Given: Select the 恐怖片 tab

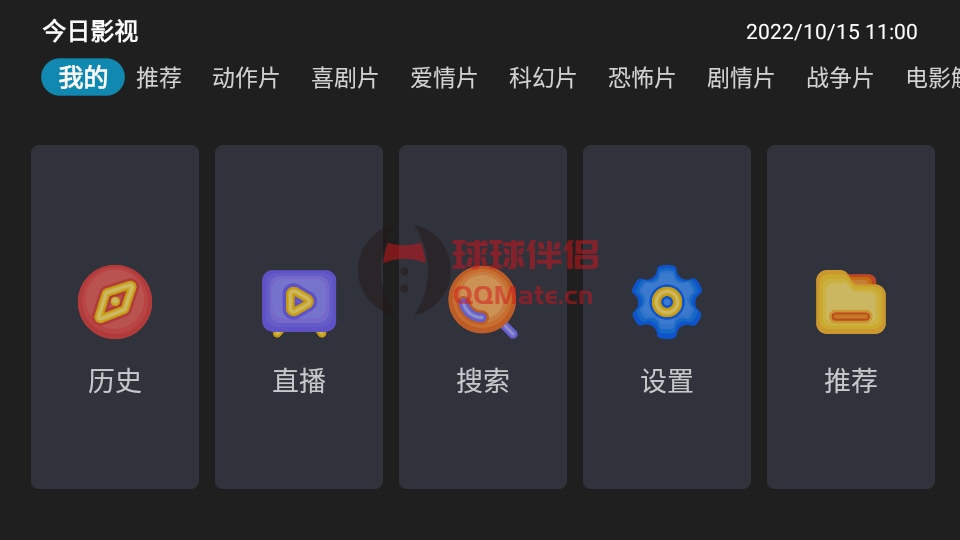Looking at the screenshot, I should pyautogui.click(x=642, y=78).
